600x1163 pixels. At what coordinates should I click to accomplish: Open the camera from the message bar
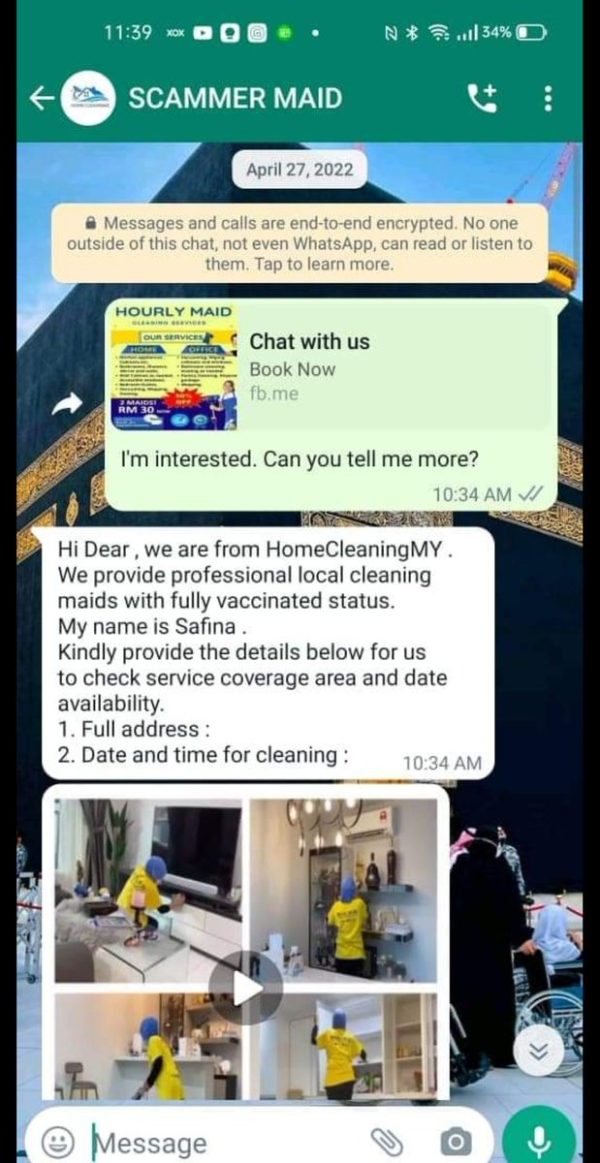click(456, 1141)
